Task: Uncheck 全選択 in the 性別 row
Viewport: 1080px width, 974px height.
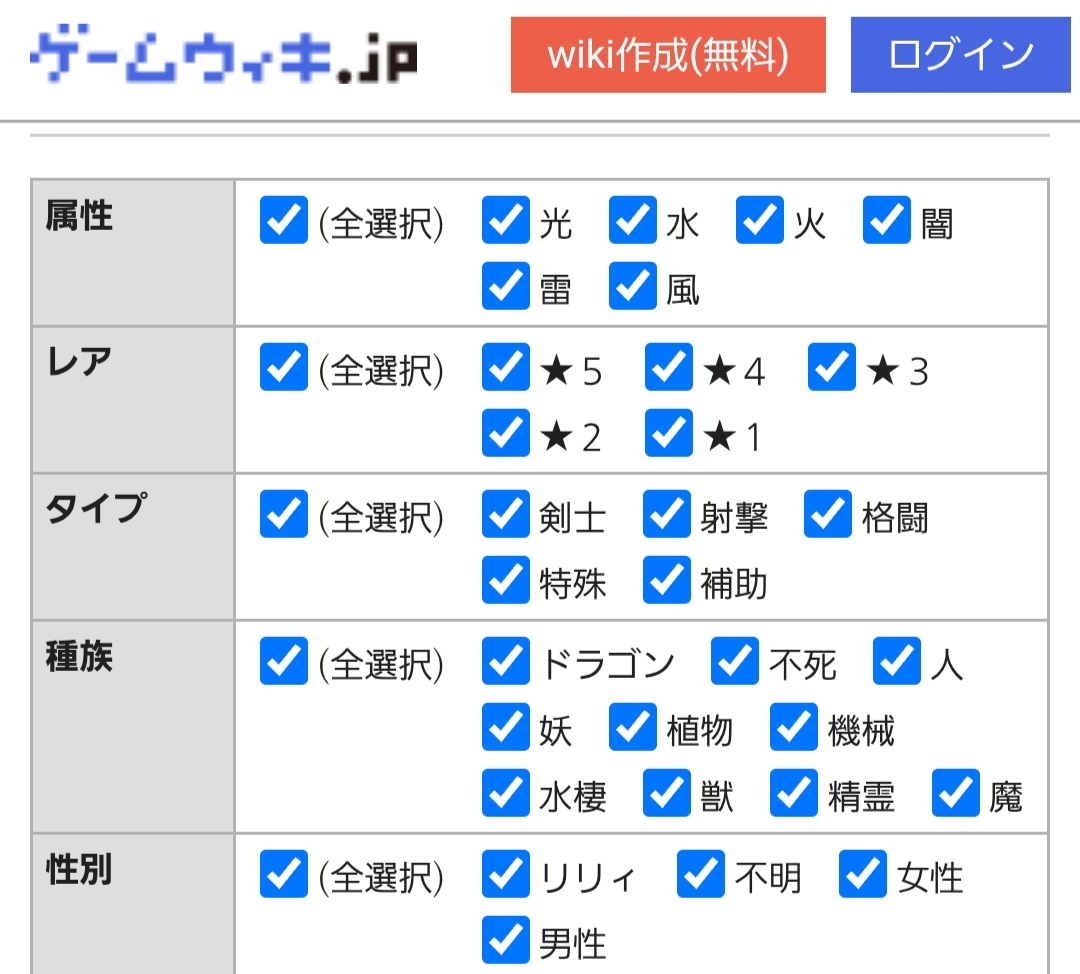Action: click(x=283, y=875)
